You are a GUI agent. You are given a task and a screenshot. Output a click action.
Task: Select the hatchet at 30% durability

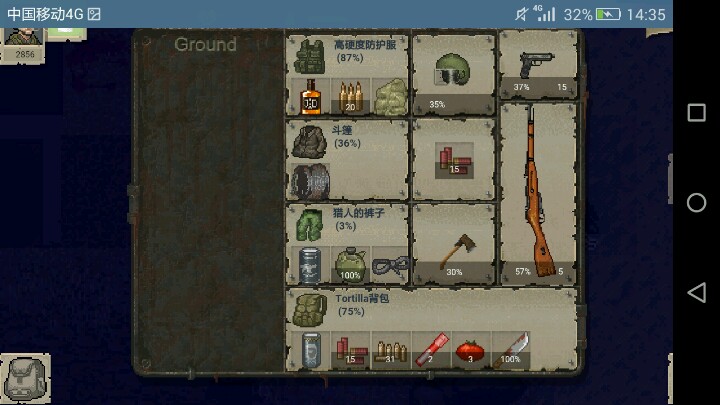[452, 250]
